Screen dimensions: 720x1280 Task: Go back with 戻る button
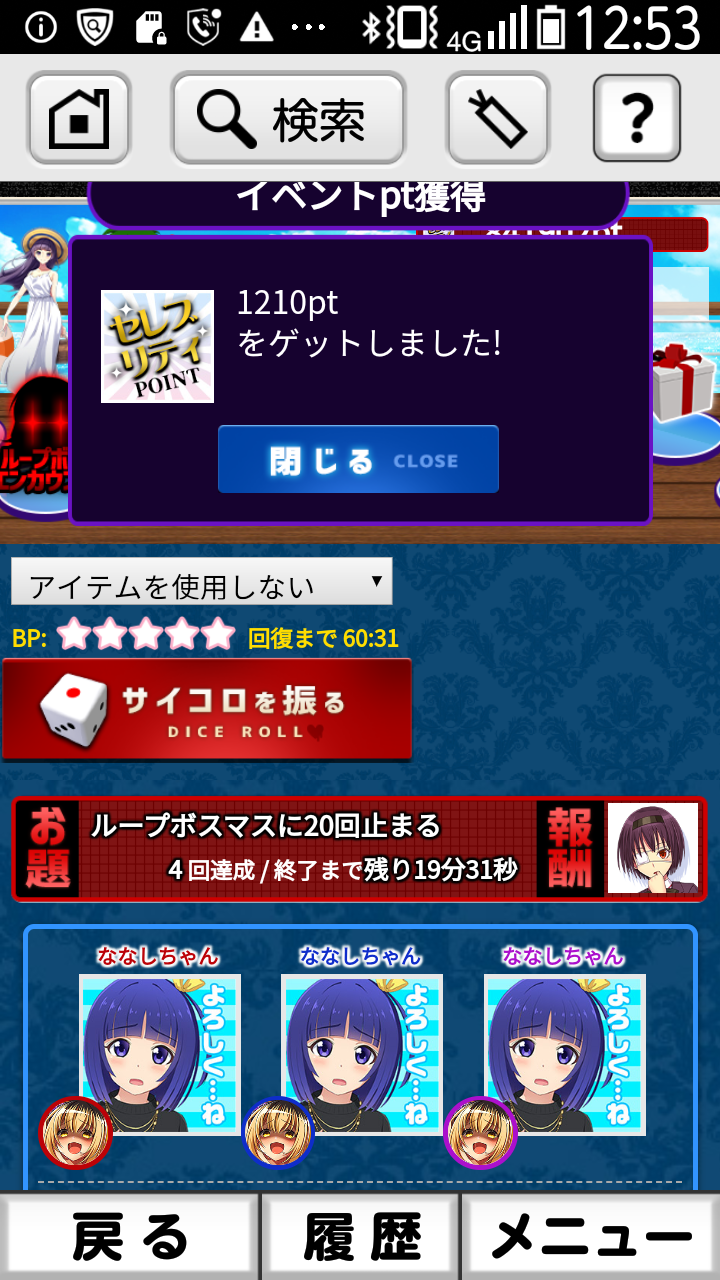tap(129, 1238)
